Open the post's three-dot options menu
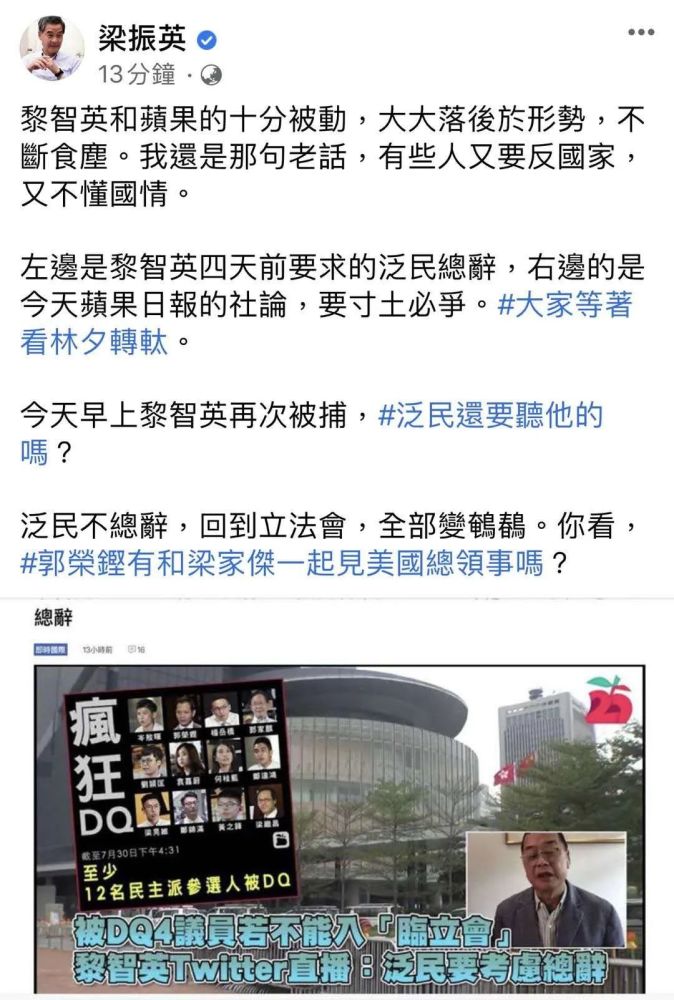674x1000 pixels. (640, 33)
